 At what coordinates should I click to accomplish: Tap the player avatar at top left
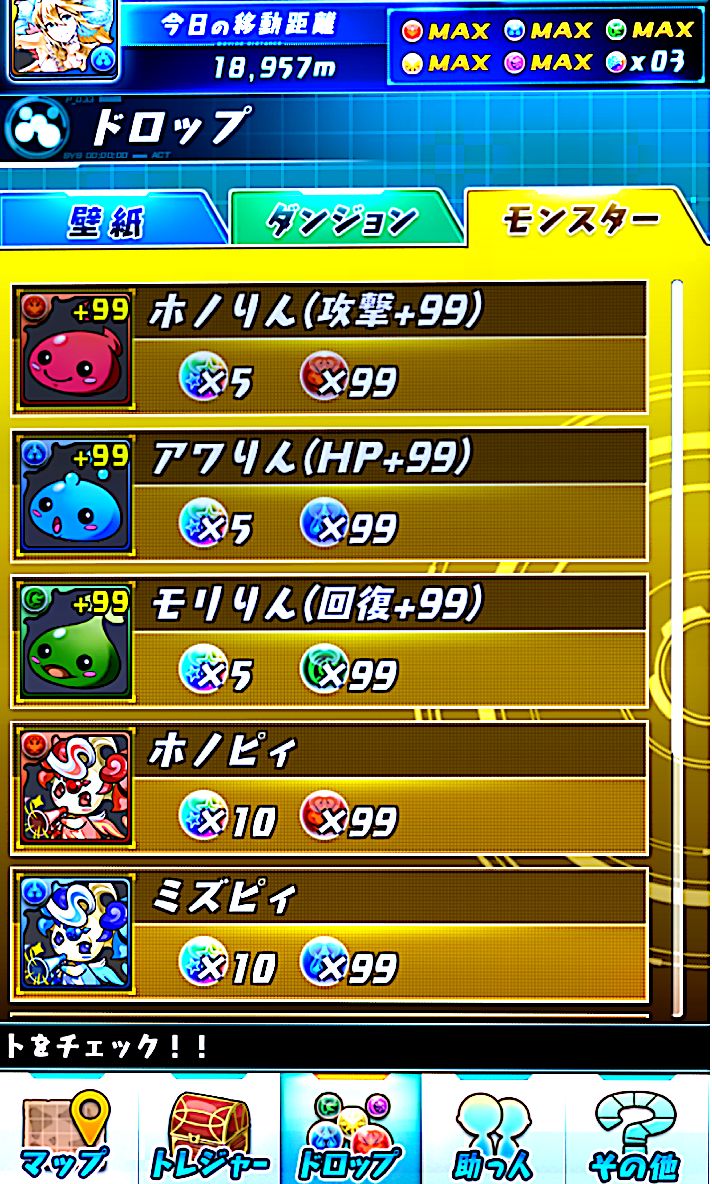click(63, 38)
